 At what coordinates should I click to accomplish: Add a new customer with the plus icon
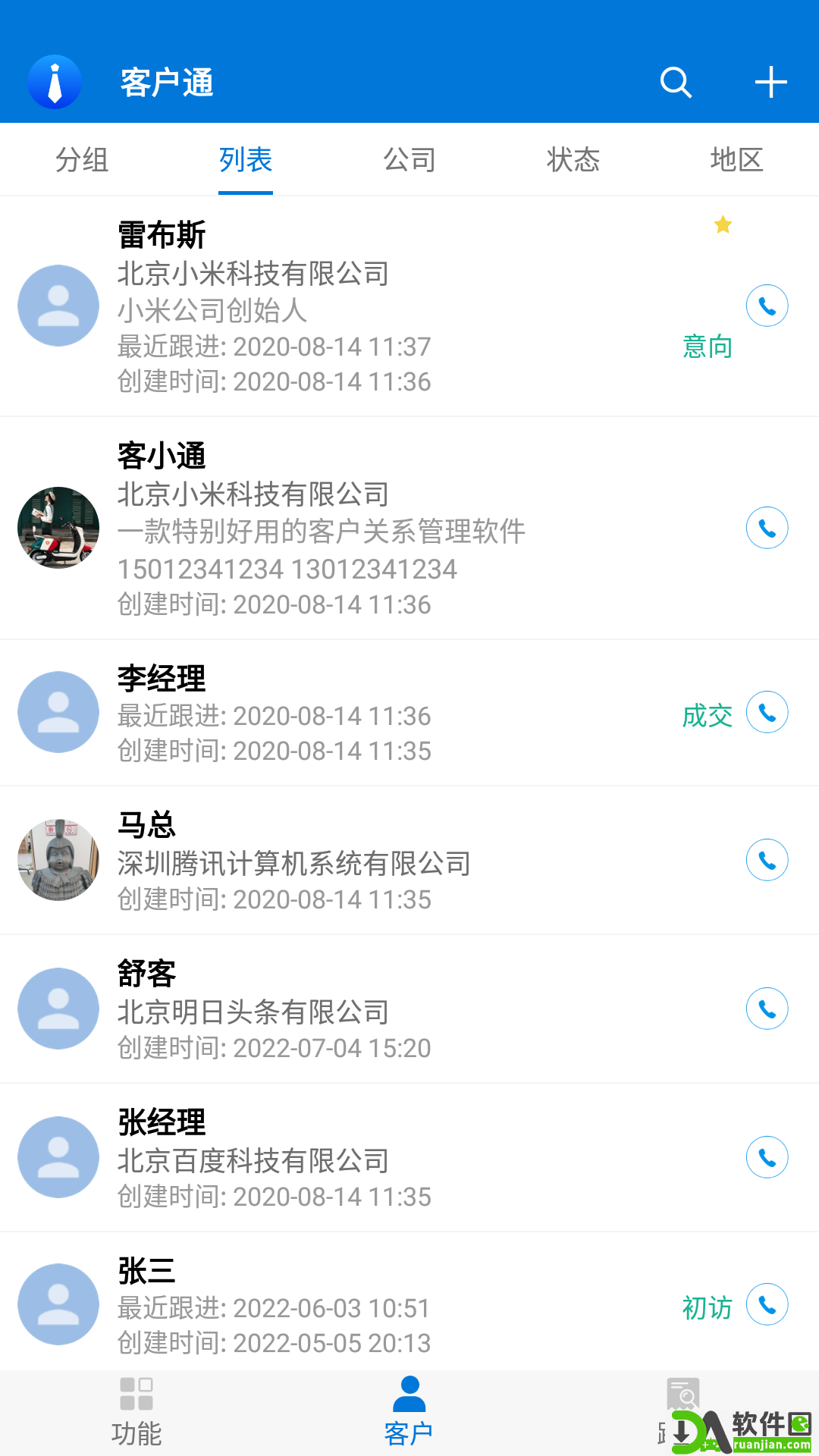770,83
